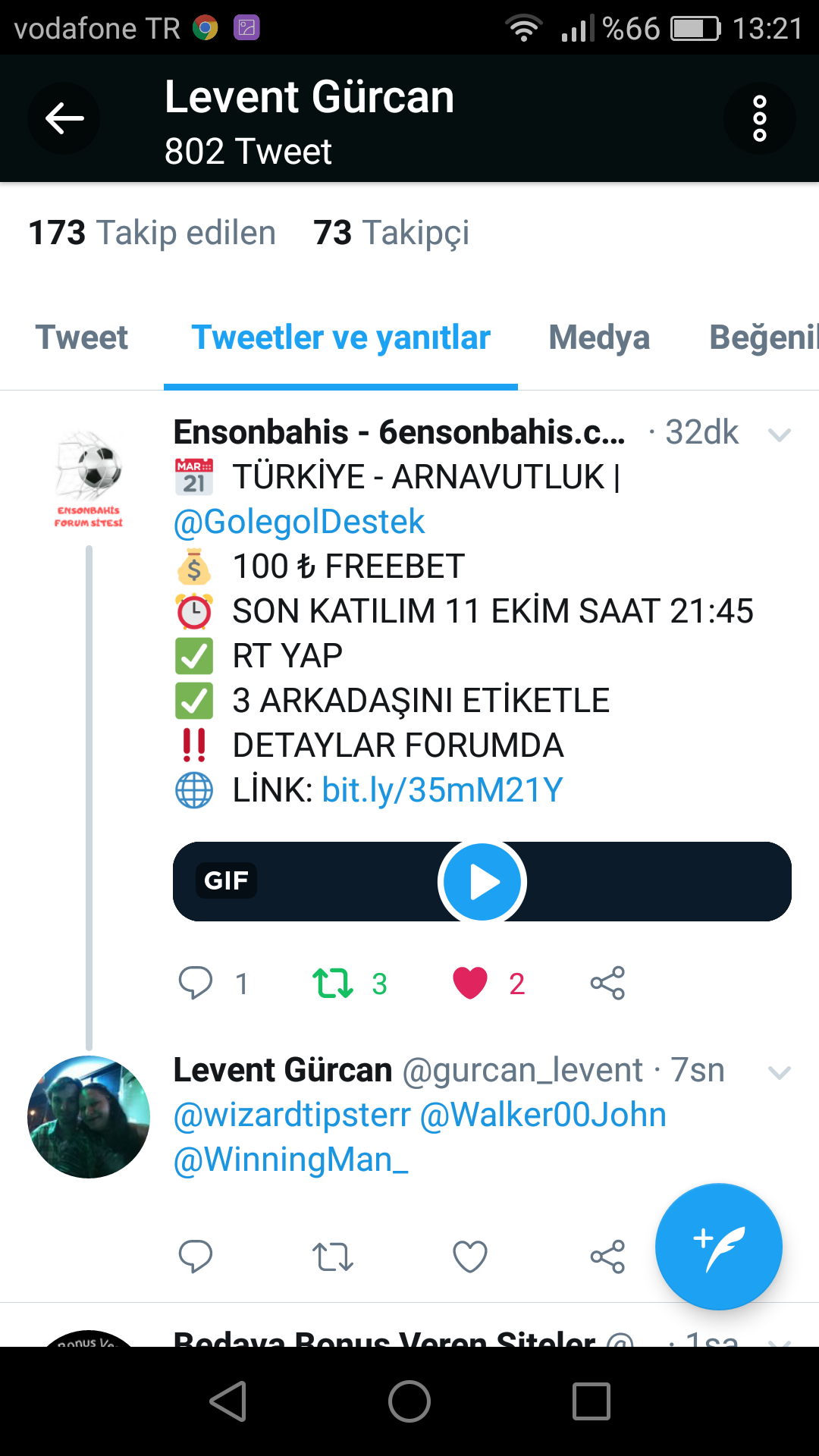The height and width of the screenshot is (1456, 819).
Task: Compose a new tweet
Action: coord(718,1247)
